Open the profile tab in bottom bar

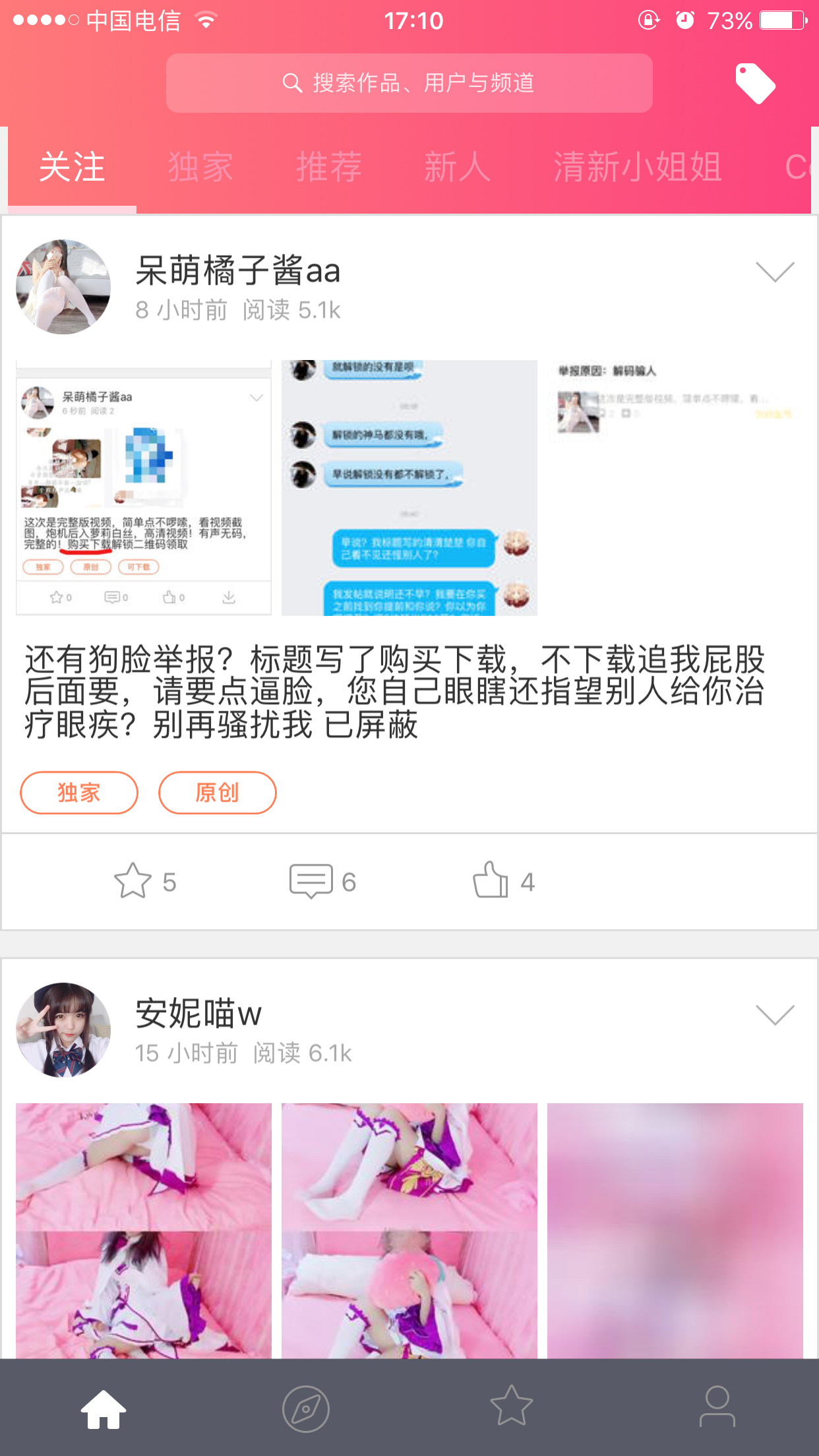point(717,1407)
